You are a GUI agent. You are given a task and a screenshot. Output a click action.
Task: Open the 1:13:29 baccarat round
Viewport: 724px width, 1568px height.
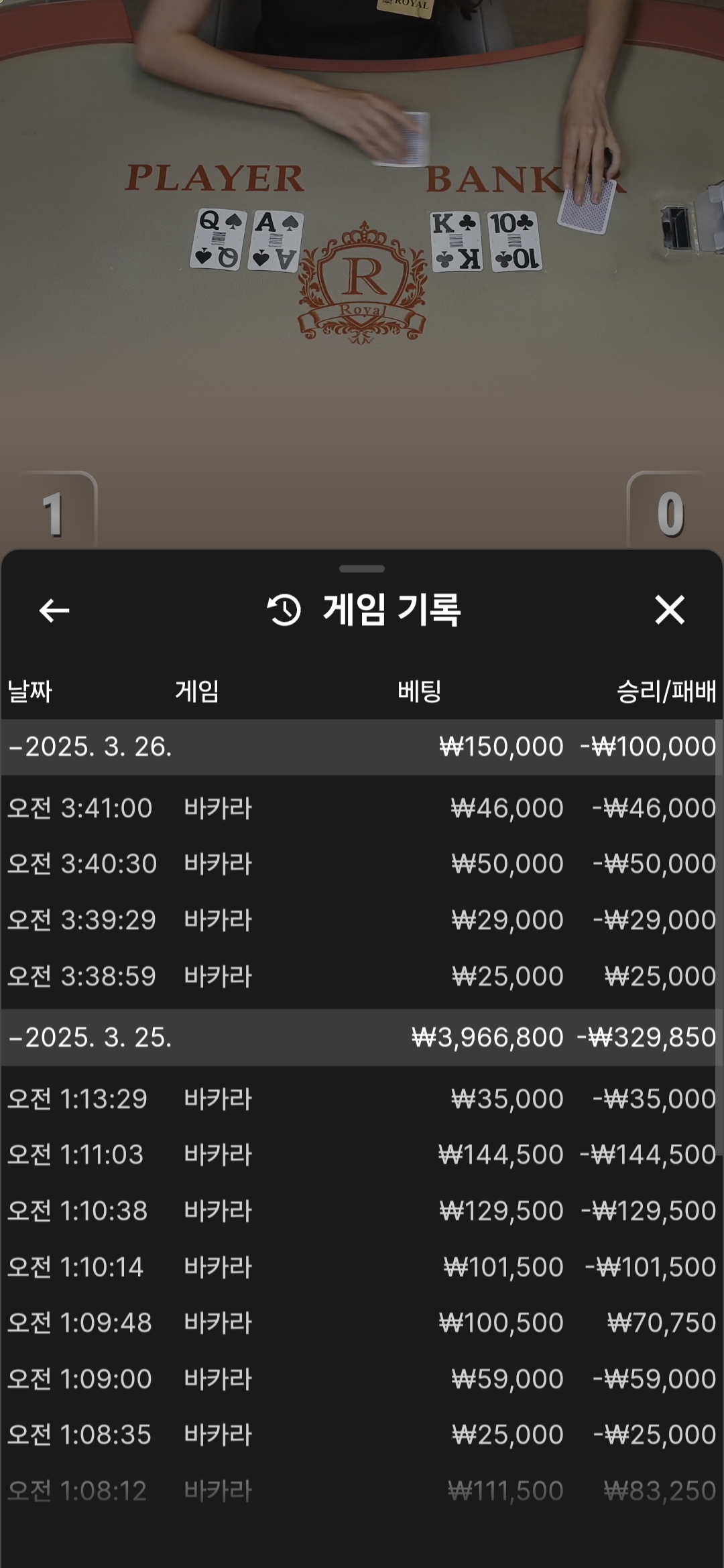(x=362, y=1099)
